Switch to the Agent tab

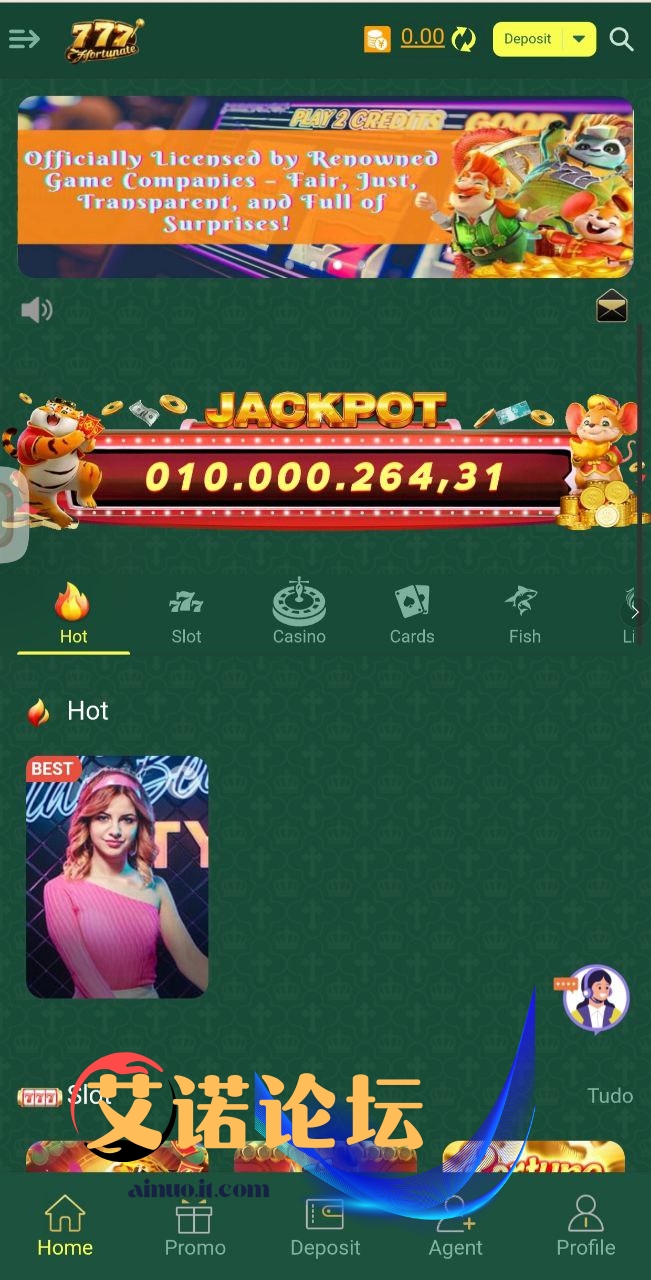456,1228
